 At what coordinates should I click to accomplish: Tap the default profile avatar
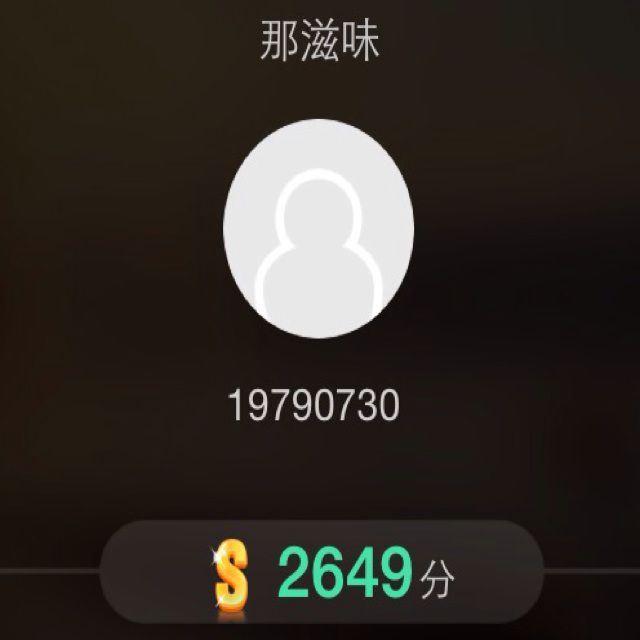click(319, 240)
